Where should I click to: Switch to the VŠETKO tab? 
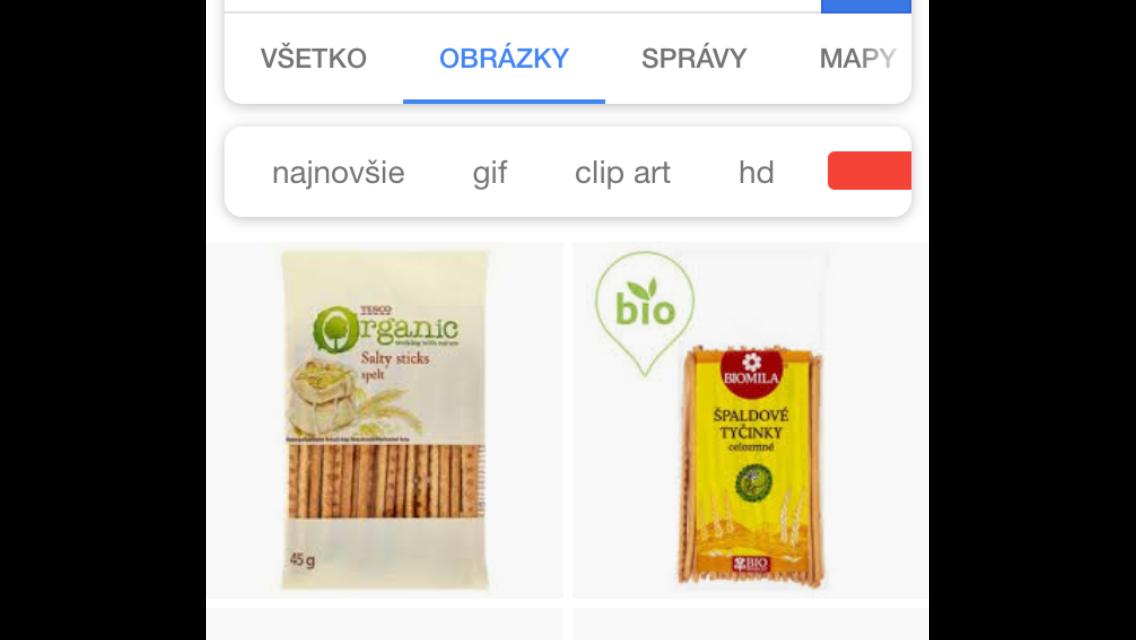pyautogui.click(x=313, y=58)
